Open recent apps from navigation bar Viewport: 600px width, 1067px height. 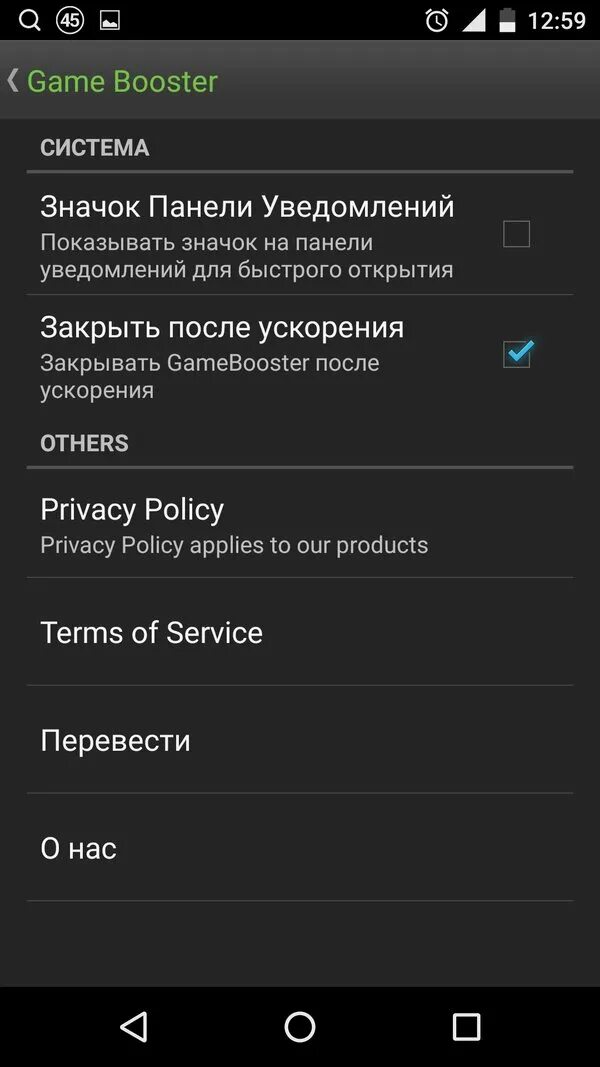[x=466, y=1027]
